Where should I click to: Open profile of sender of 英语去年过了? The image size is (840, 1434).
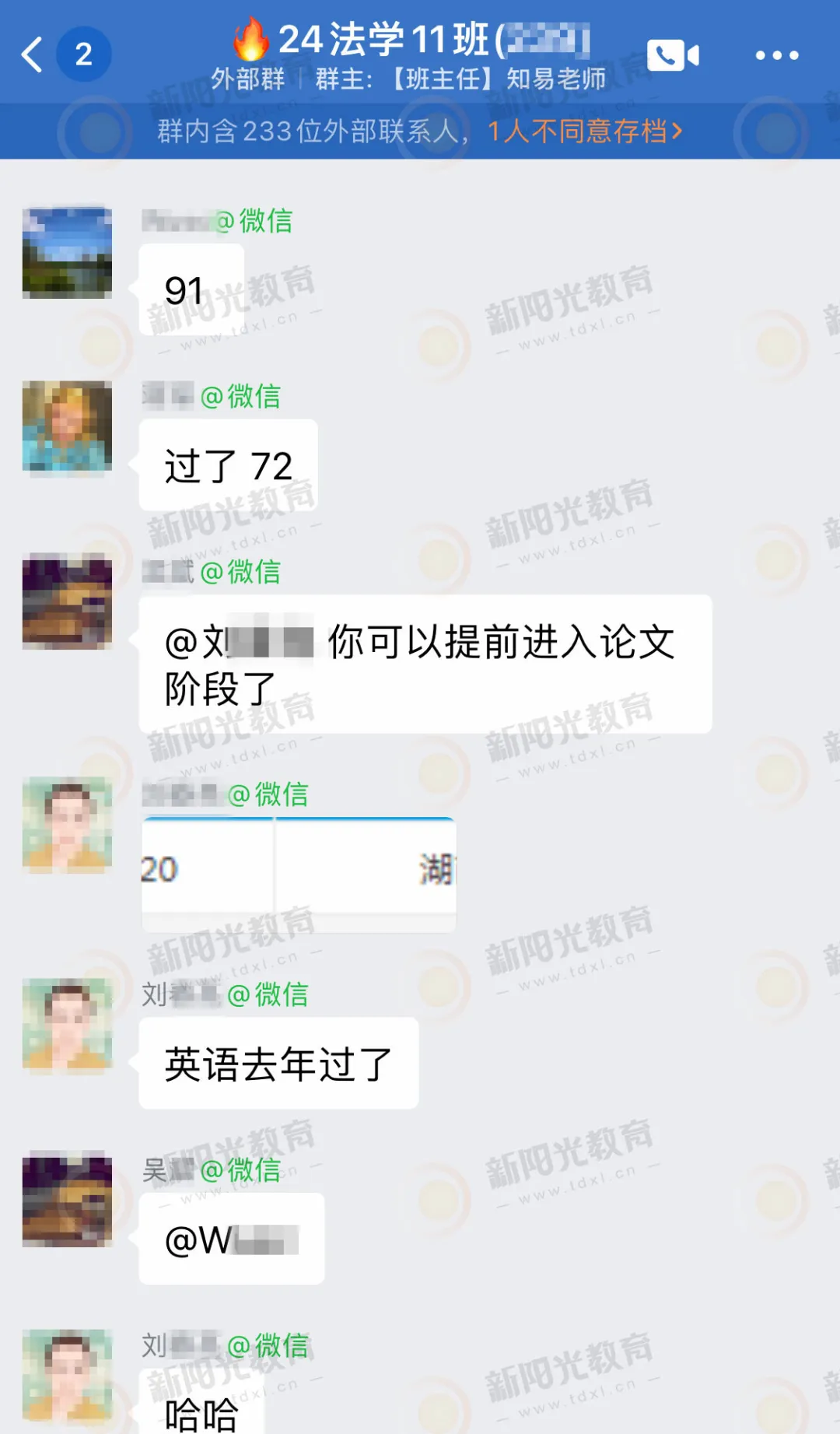(x=67, y=1026)
